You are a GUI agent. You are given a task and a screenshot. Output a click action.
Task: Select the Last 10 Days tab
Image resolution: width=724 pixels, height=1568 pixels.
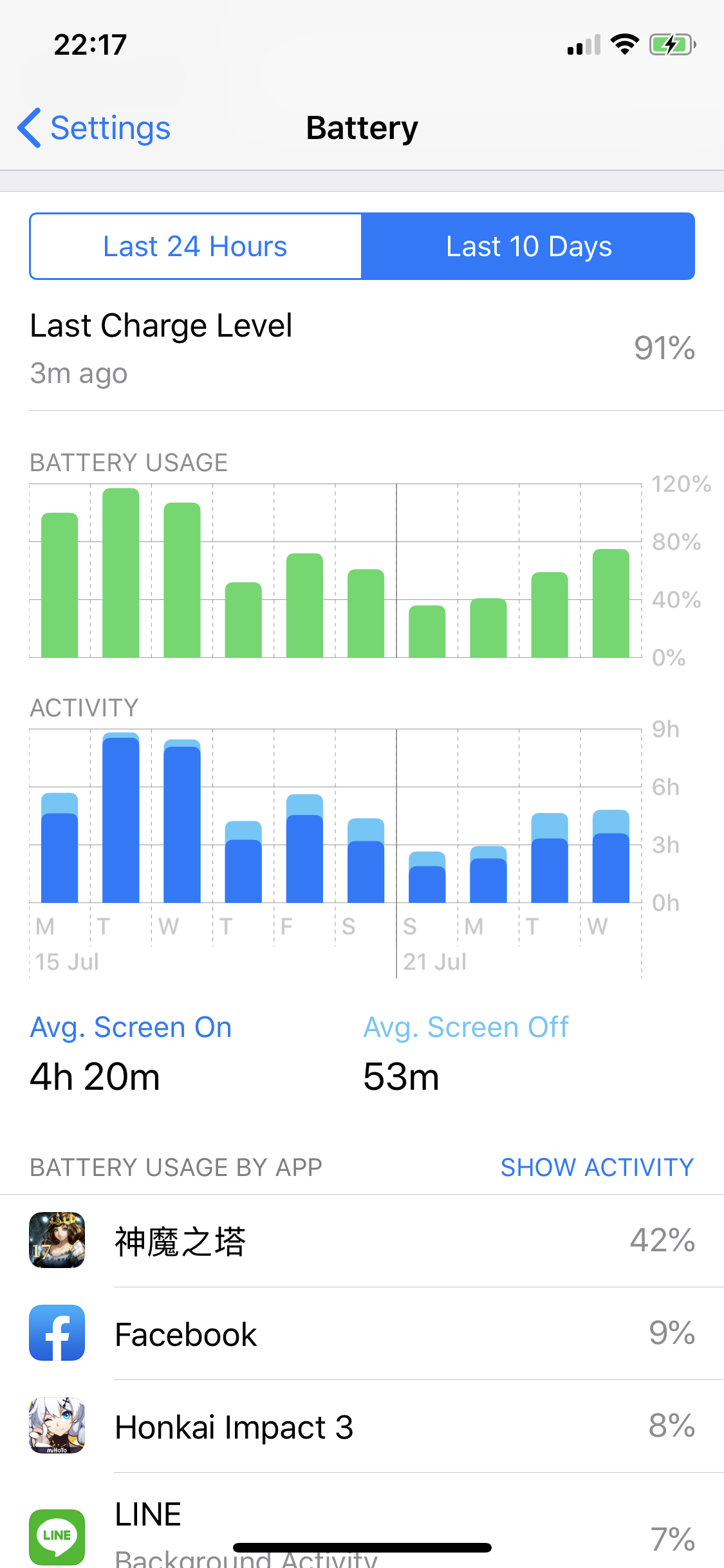[528, 247]
